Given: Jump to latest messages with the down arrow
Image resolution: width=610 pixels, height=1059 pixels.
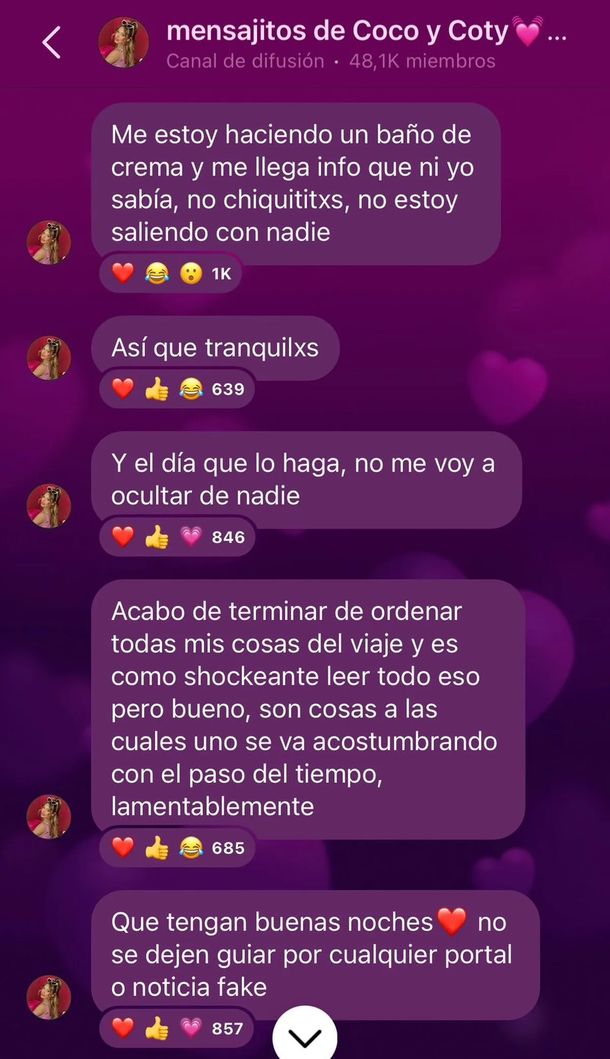Looking at the screenshot, I should 304,1036.
